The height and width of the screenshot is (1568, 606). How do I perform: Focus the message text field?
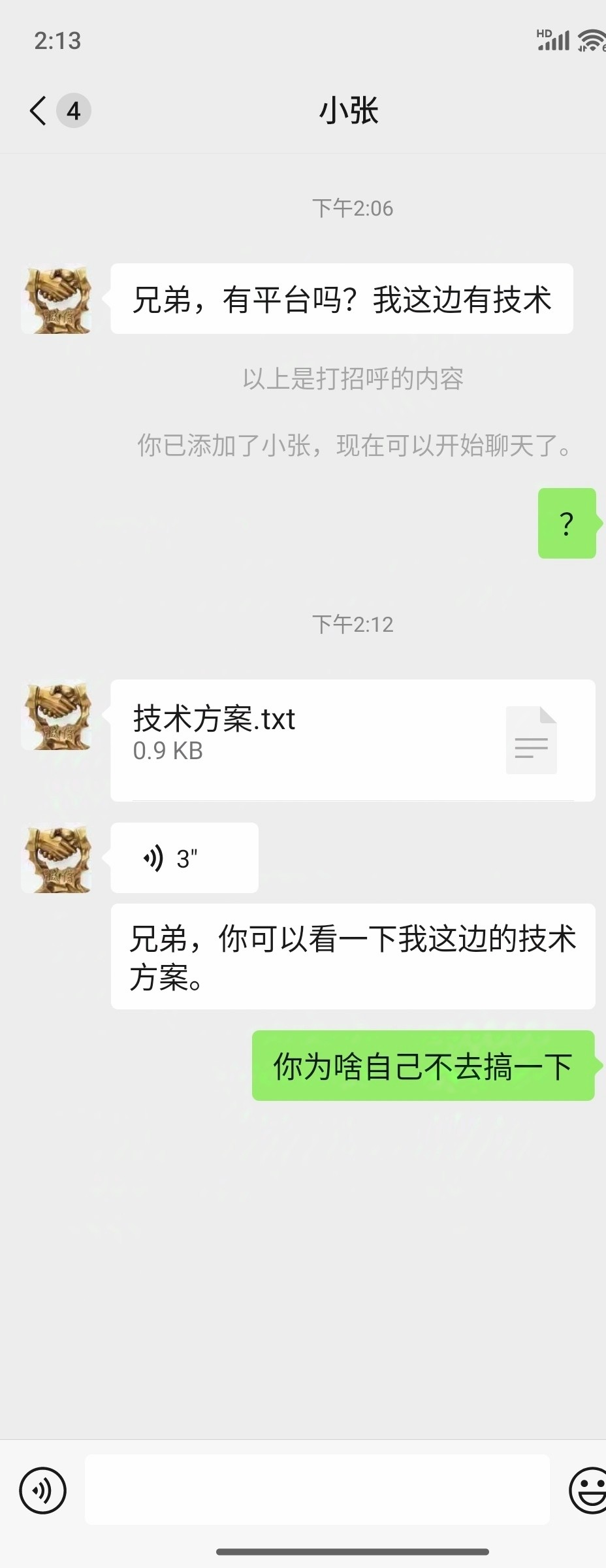317,1490
